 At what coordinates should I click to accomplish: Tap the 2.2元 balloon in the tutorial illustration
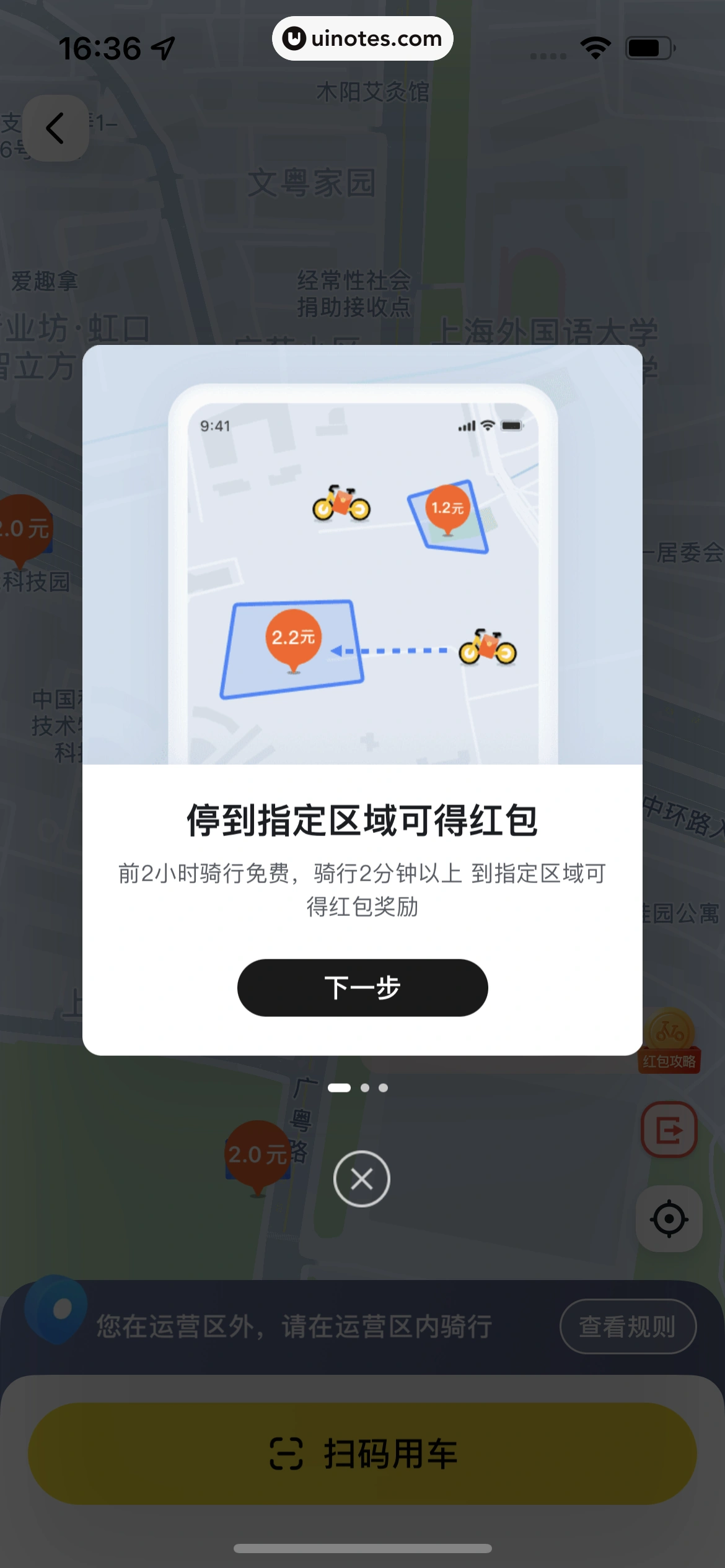click(x=294, y=636)
